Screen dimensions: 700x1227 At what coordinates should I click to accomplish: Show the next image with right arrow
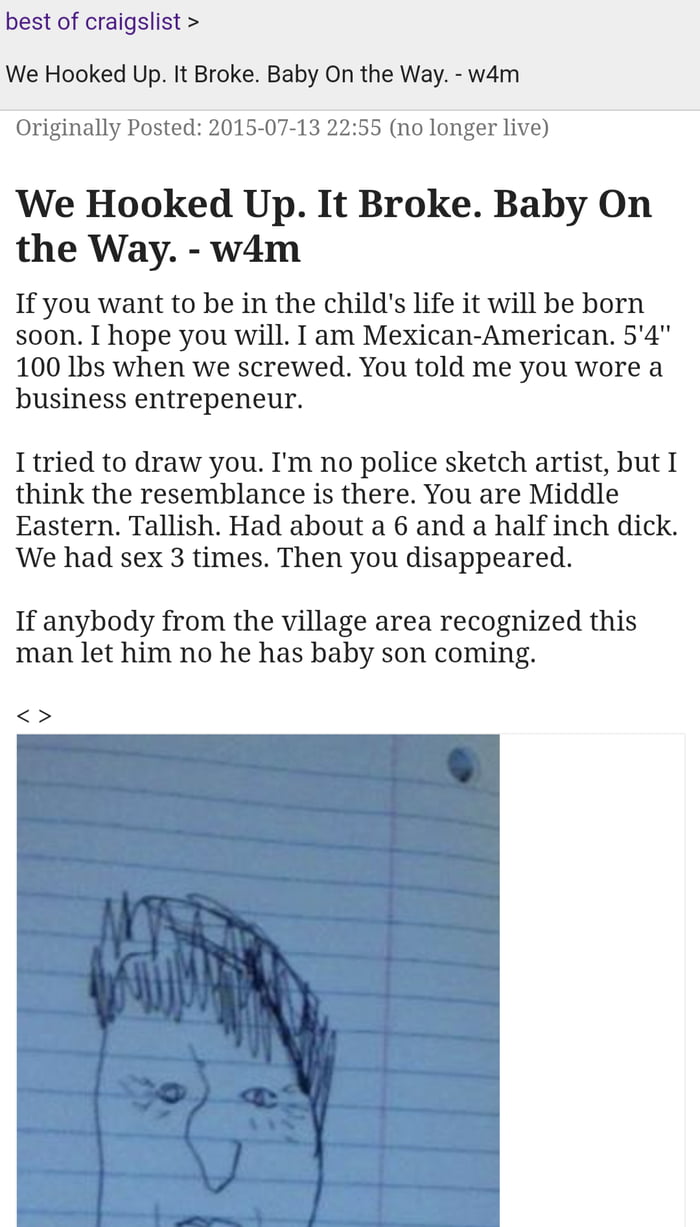click(x=45, y=716)
